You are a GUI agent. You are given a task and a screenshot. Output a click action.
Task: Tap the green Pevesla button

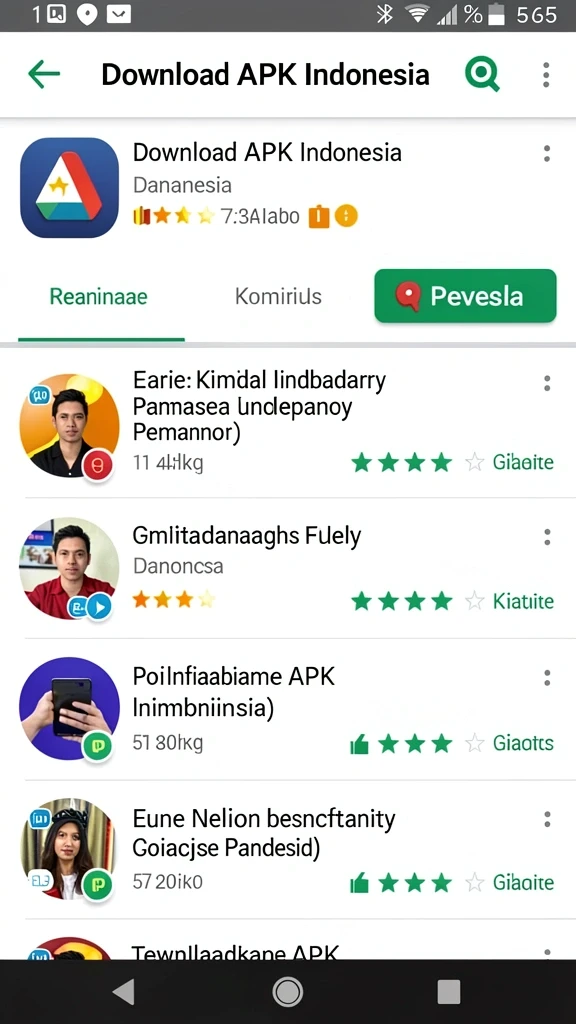[465, 296]
